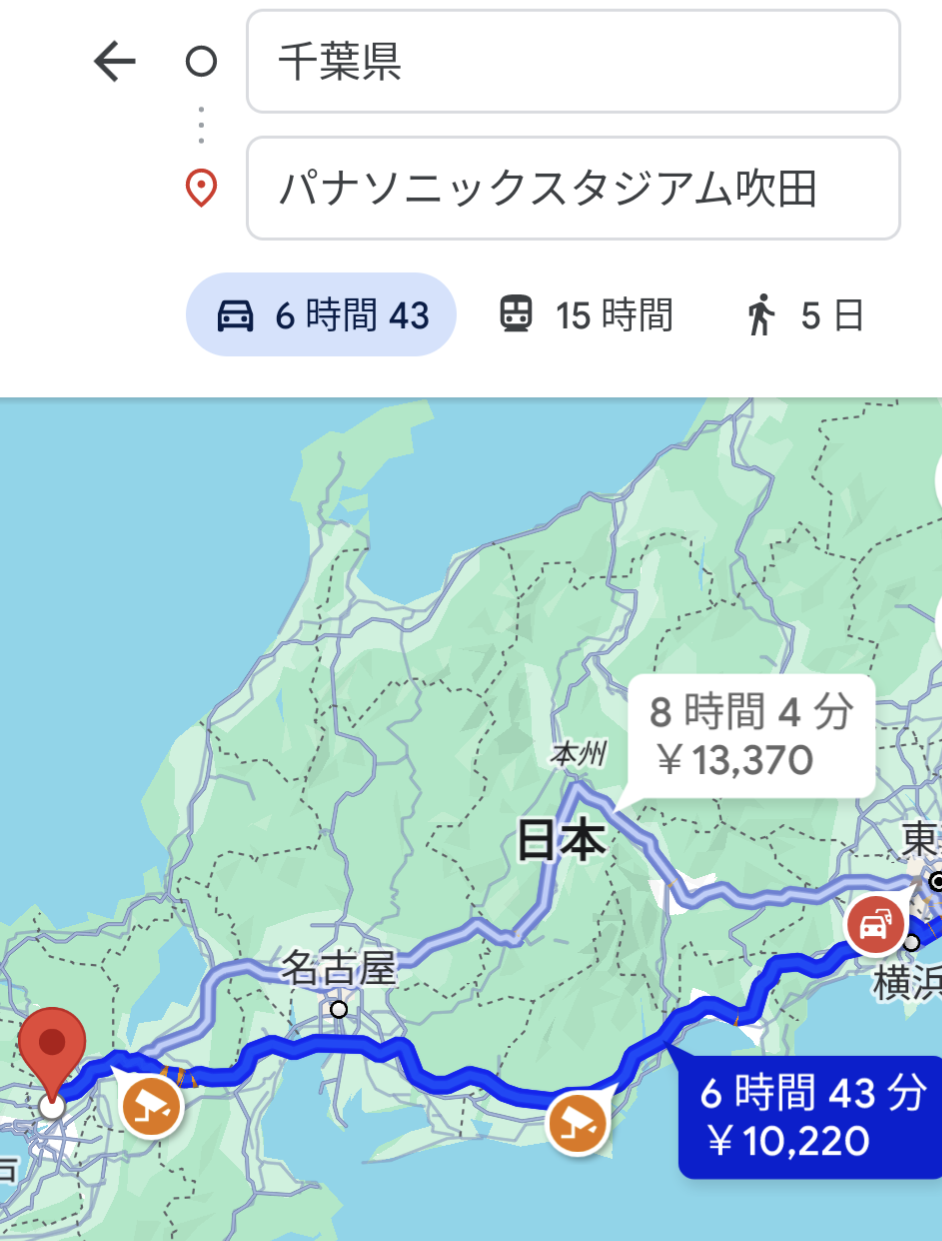Image resolution: width=942 pixels, height=1241 pixels.
Task: Tap the speed camera icon on the coastal route
Action: pyautogui.click(x=577, y=1124)
